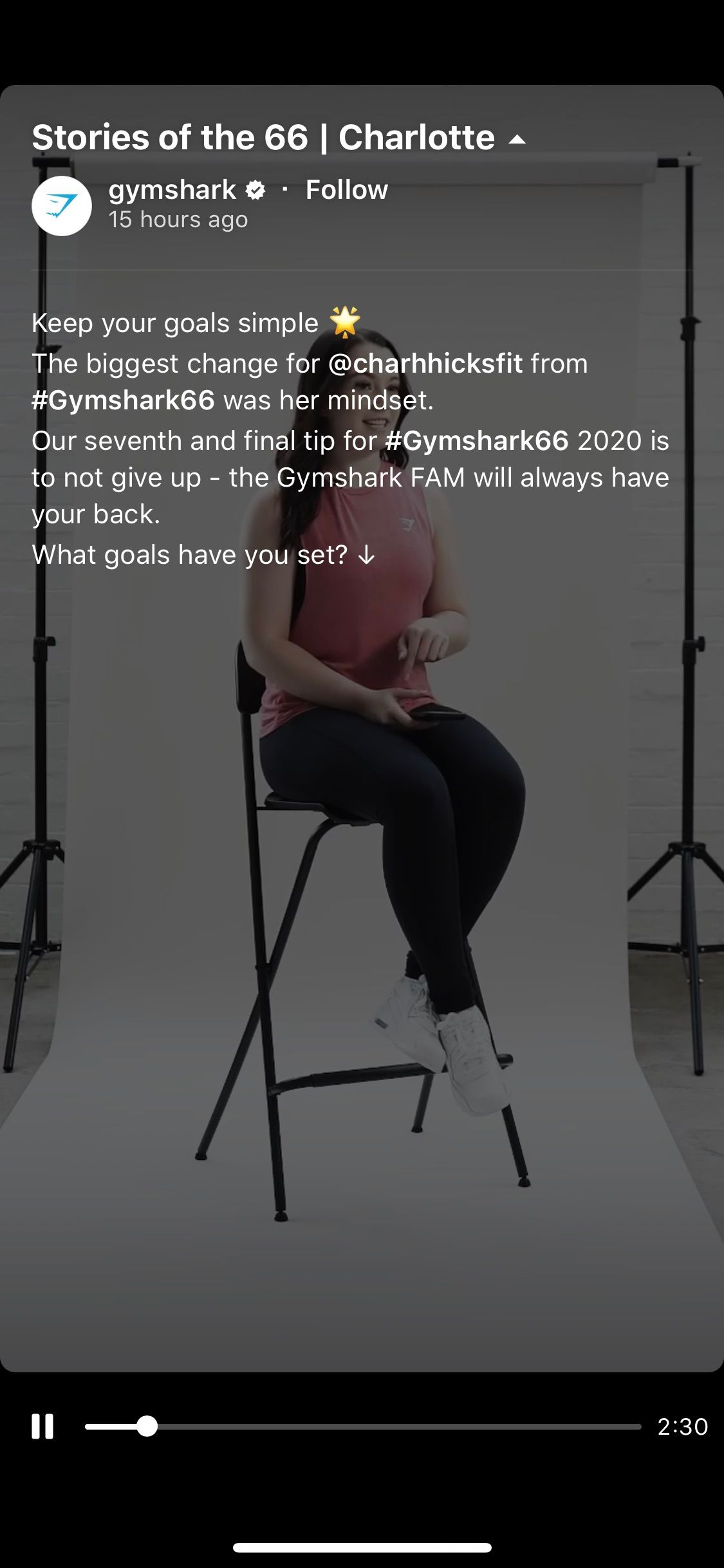Image resolution: width=724 pixels, height=1568 pixels.
Task: Pause the video playback
Action: pyautogui.click(x=42, y=1426)
